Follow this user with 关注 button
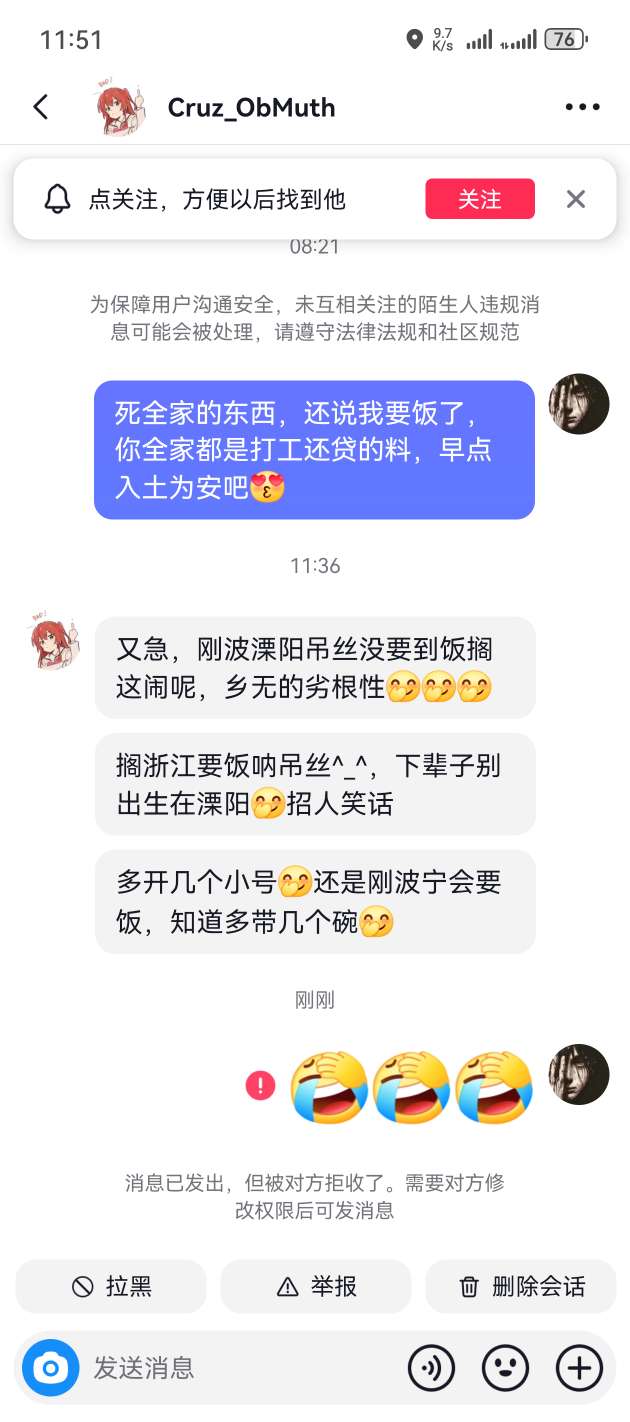Viewport: 630px width, 1422px height. click(x=480, y=199)
